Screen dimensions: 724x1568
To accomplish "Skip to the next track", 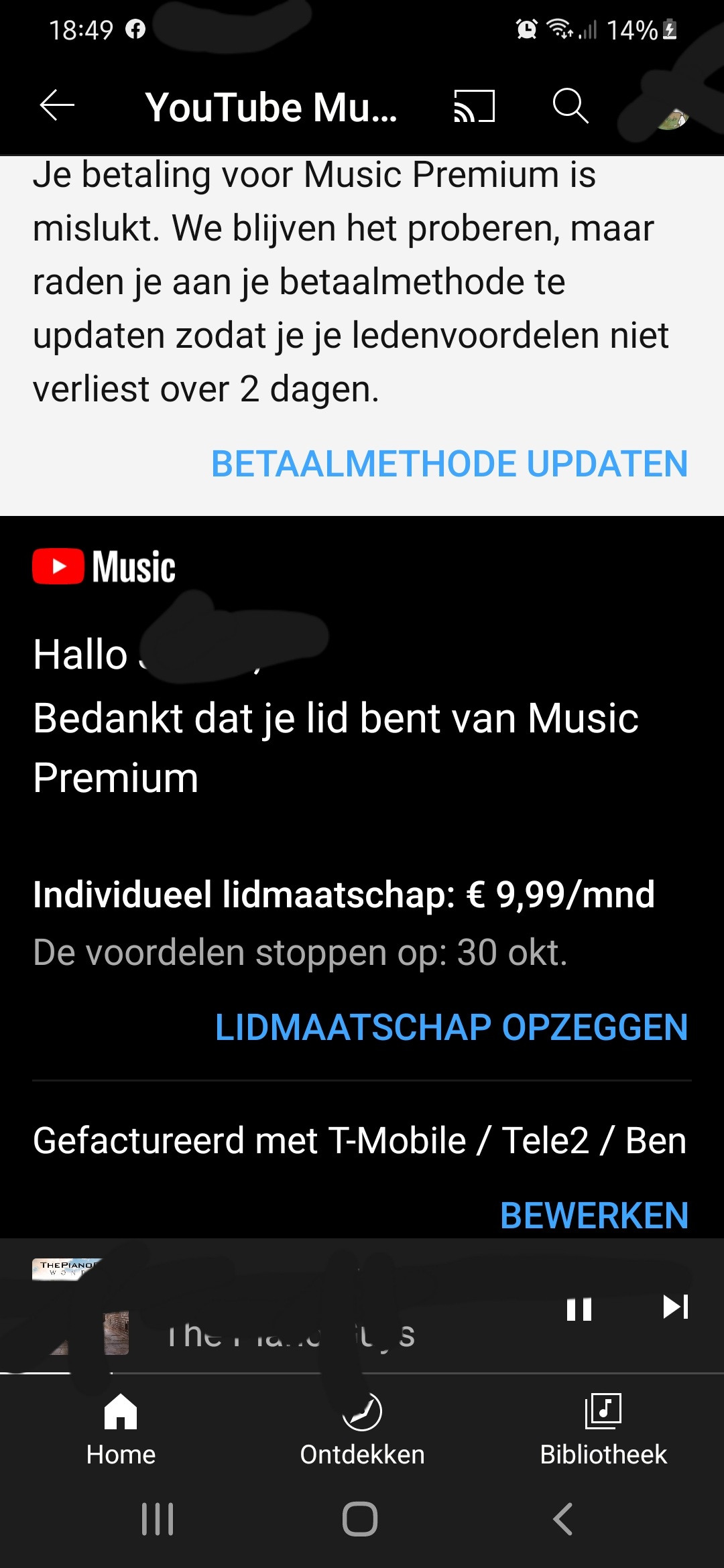I will pyautogui.click(x=675, y=1307).
